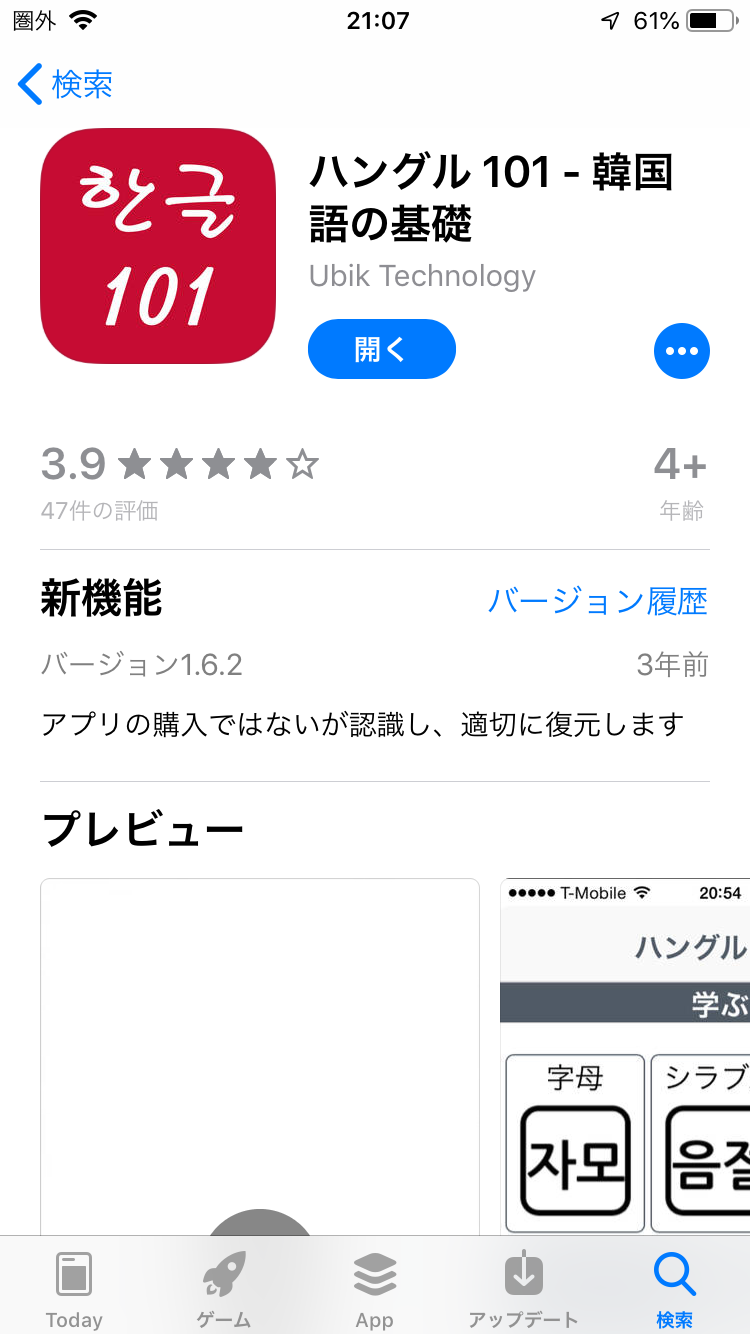The image size is (750, 1334).
Task: Open the three-dot more options menu
Action: tap(681, 351)
